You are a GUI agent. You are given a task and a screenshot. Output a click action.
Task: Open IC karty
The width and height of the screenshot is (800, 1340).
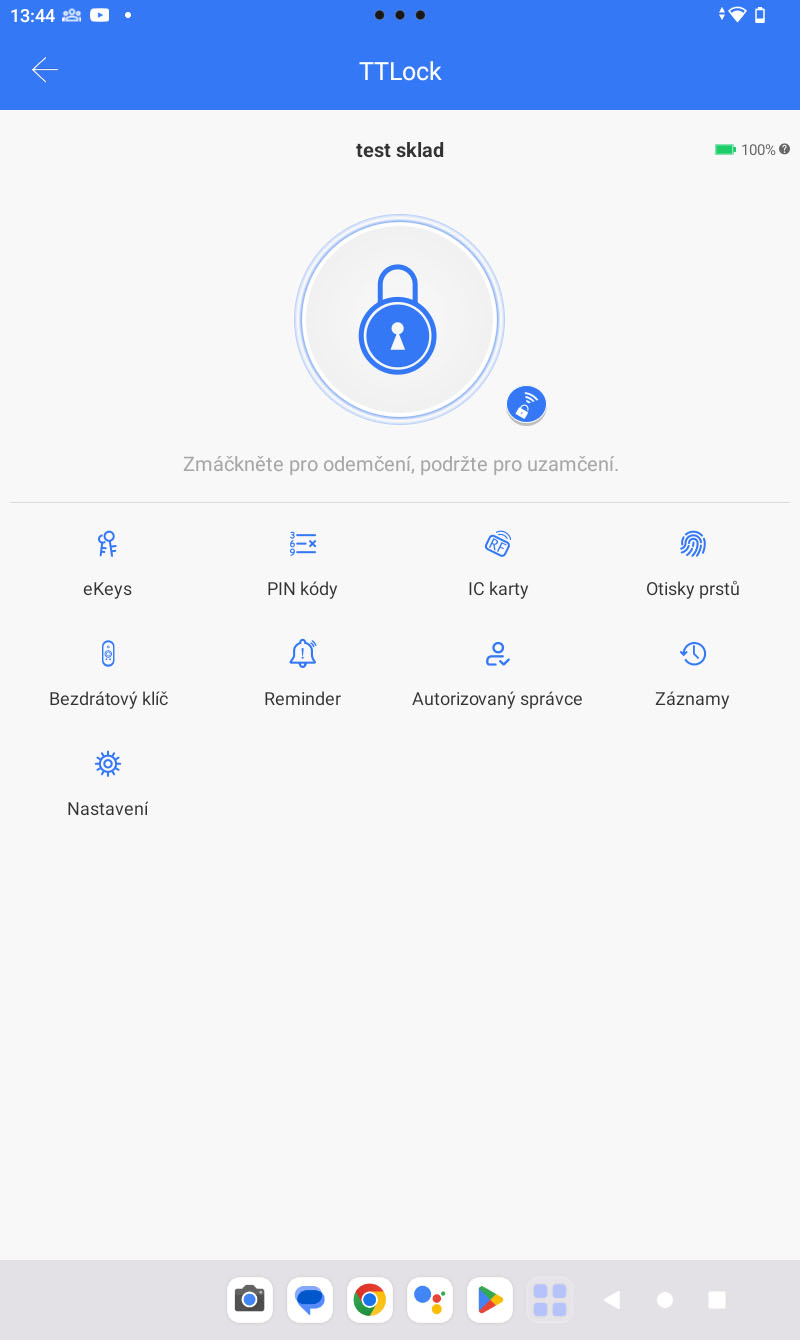click(498, 564)
